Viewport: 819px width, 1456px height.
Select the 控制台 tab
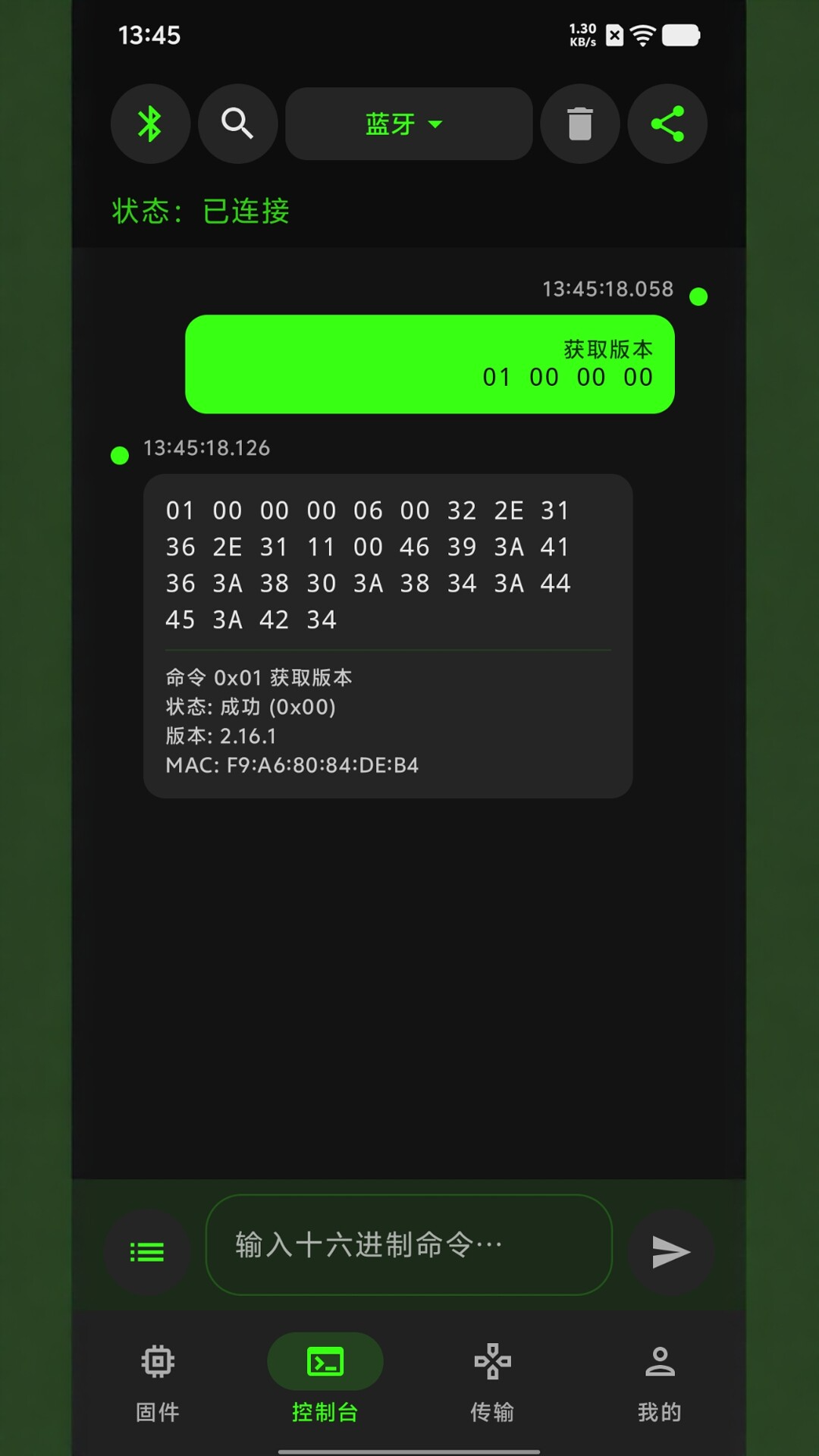click(x=325, y=1382)
